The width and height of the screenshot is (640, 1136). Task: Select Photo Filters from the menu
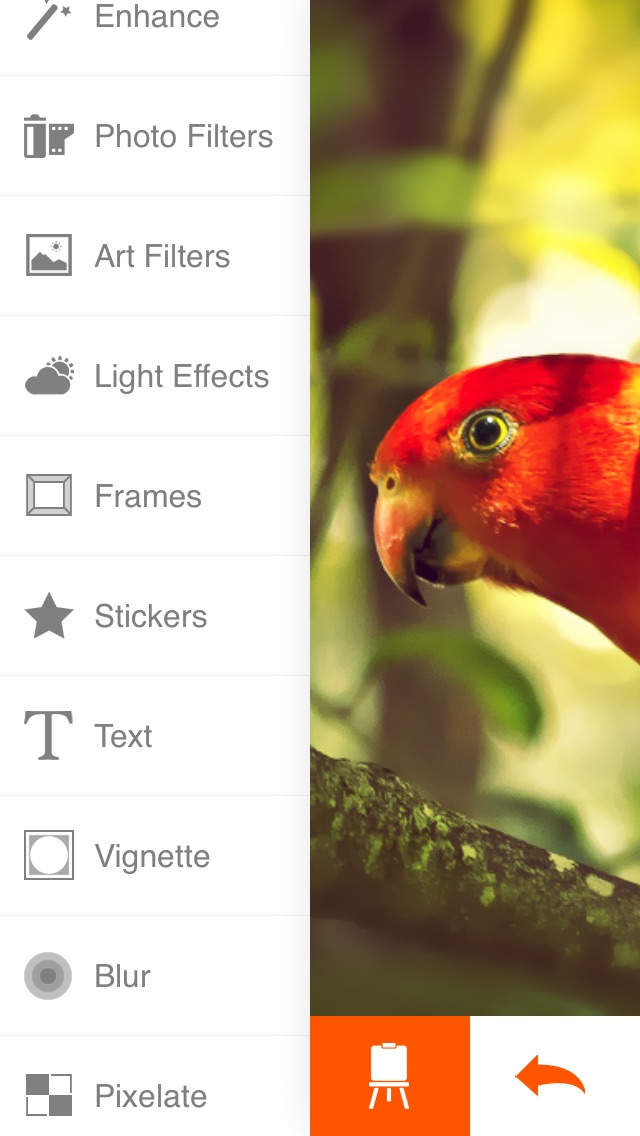[x=155, y=136]
